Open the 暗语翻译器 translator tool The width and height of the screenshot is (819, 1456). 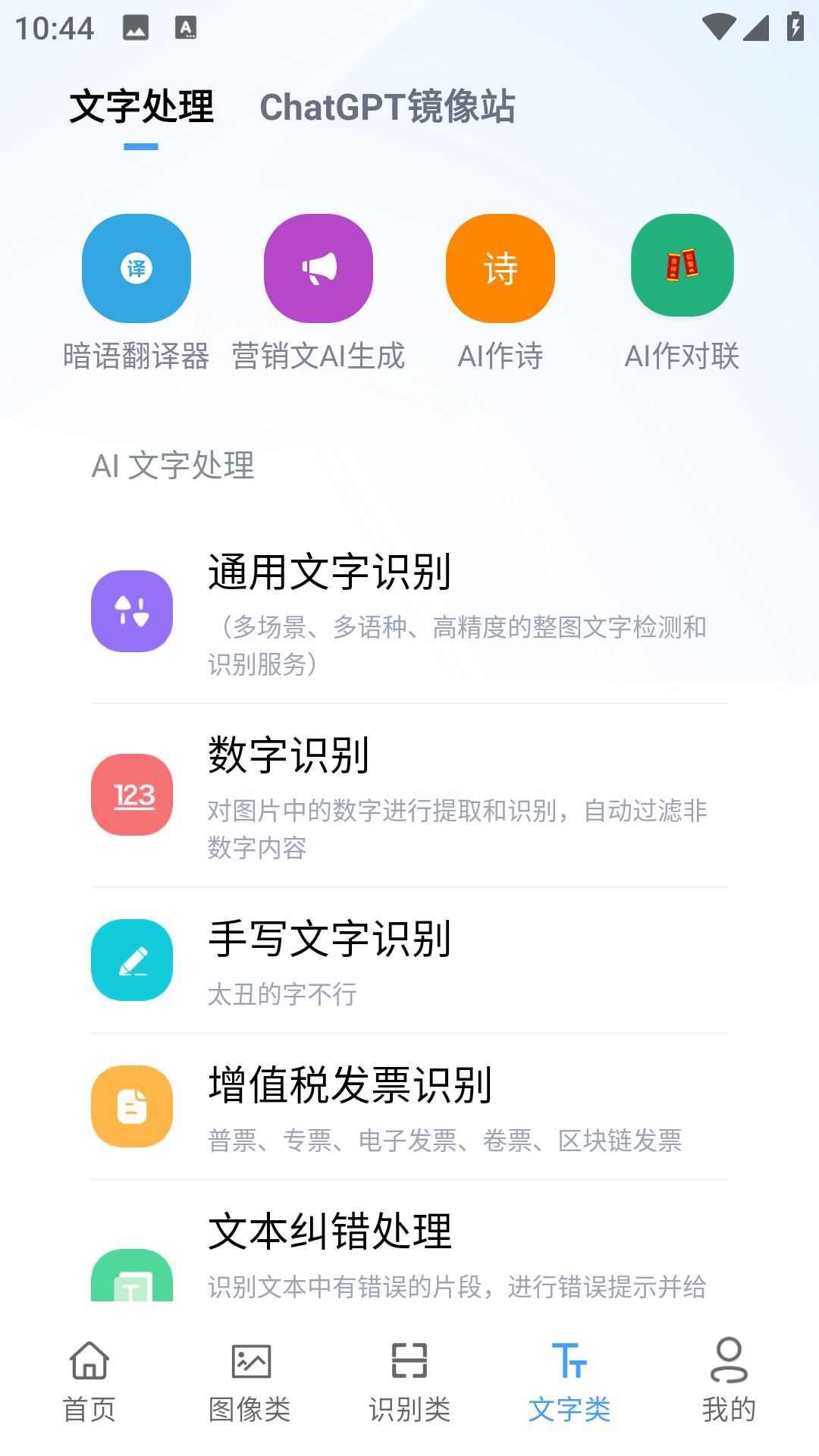click(136, 269)
